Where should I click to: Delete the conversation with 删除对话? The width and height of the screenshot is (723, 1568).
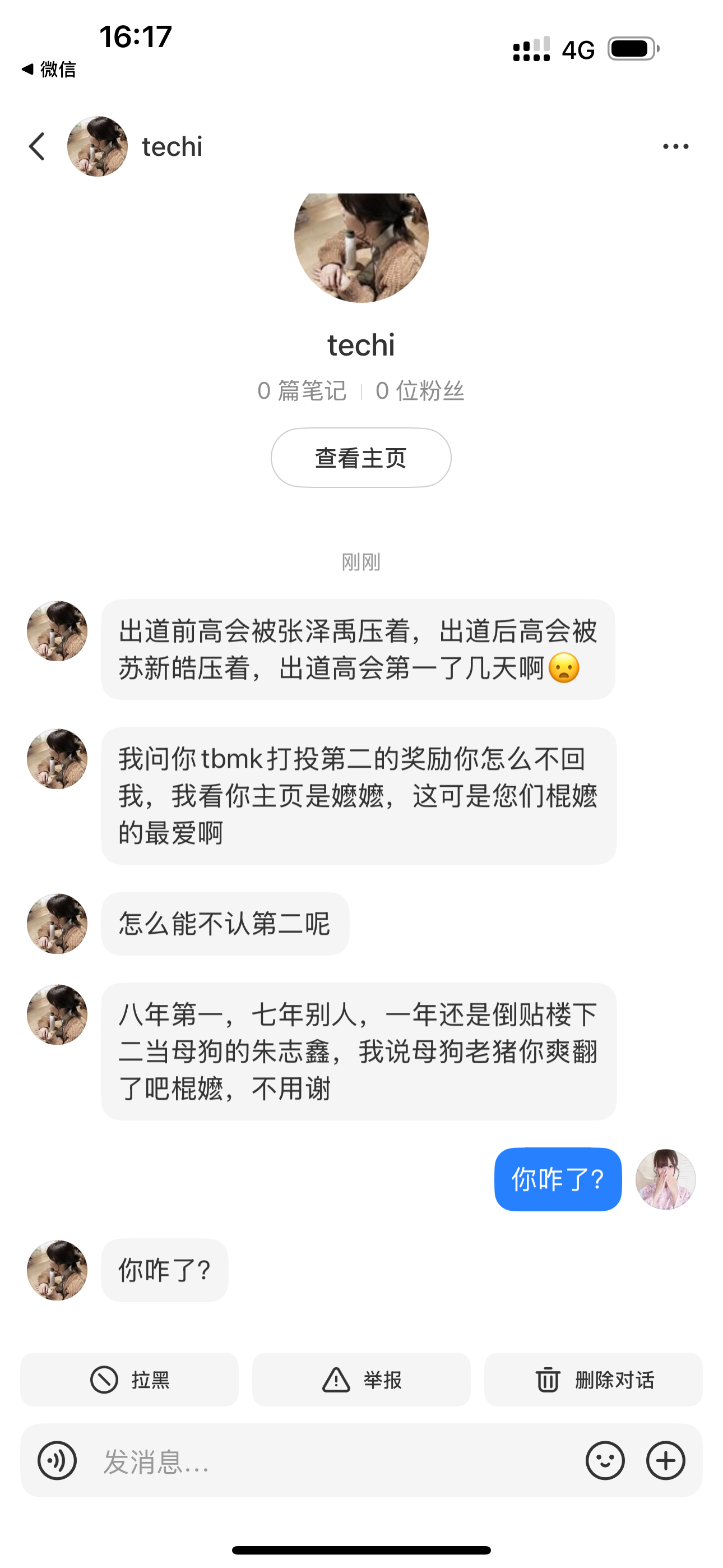594,1380
